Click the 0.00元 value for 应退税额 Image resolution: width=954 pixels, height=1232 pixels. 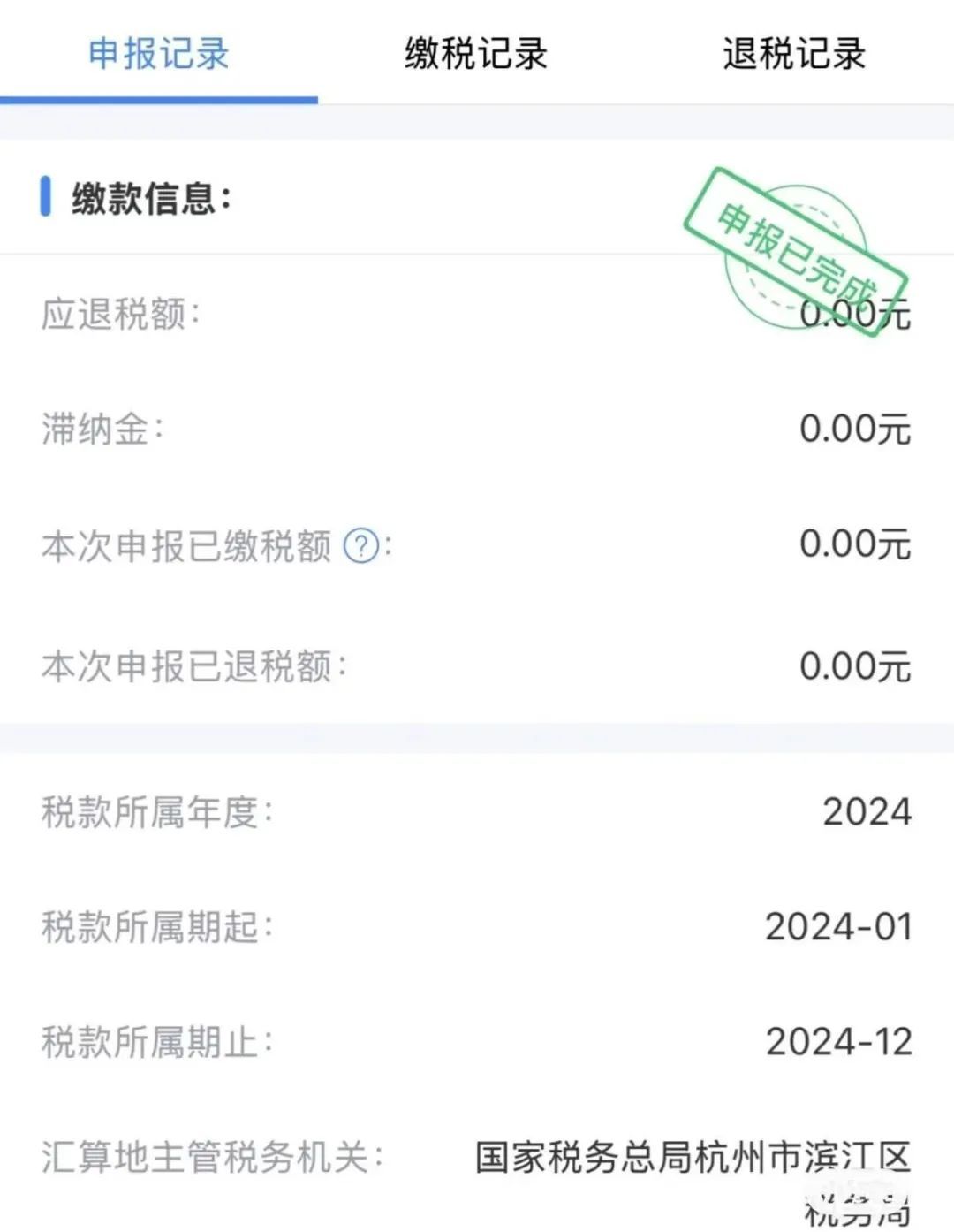click(855, 314)
